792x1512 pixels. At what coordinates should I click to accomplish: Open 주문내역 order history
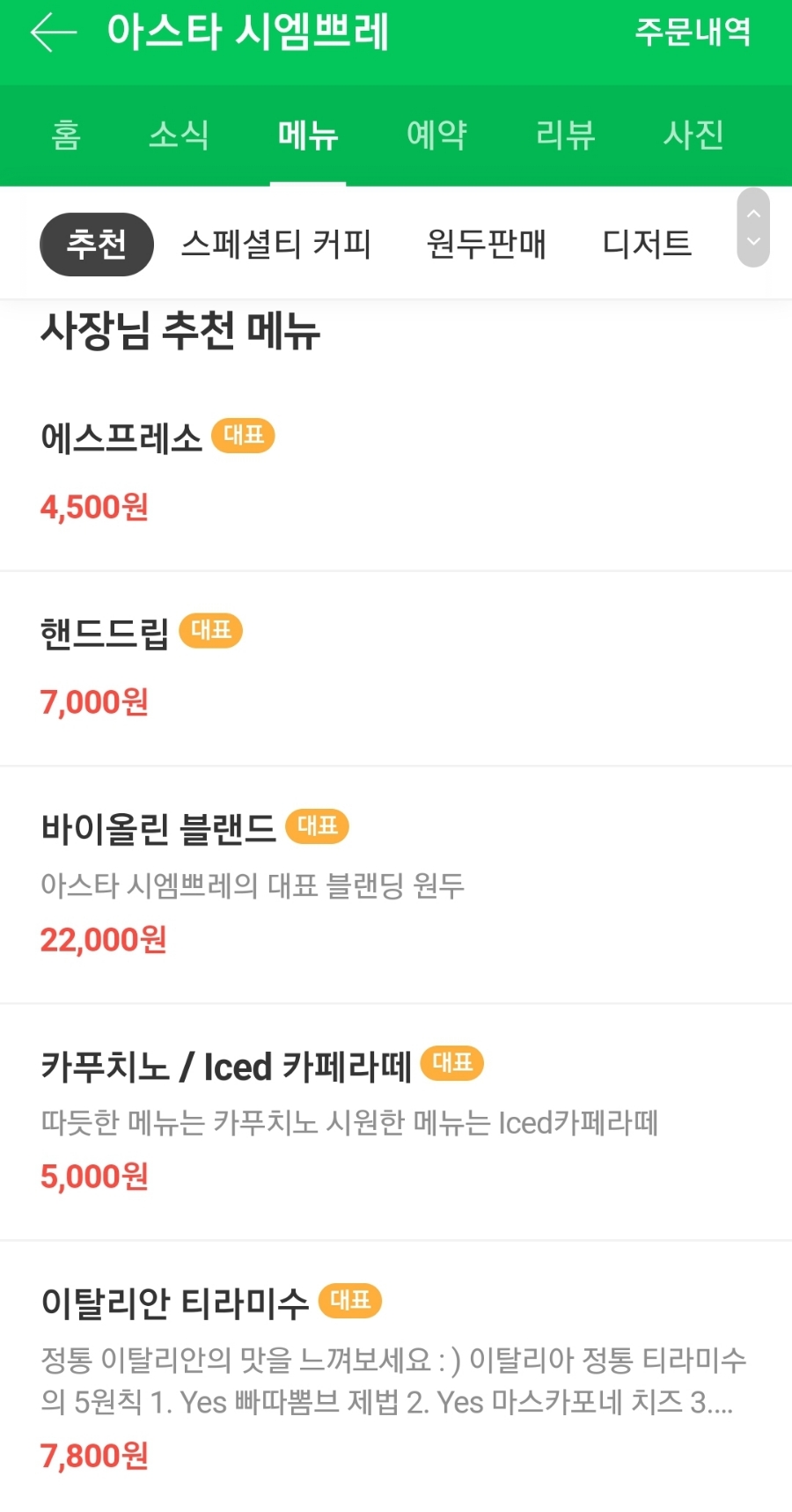(693, 33)
